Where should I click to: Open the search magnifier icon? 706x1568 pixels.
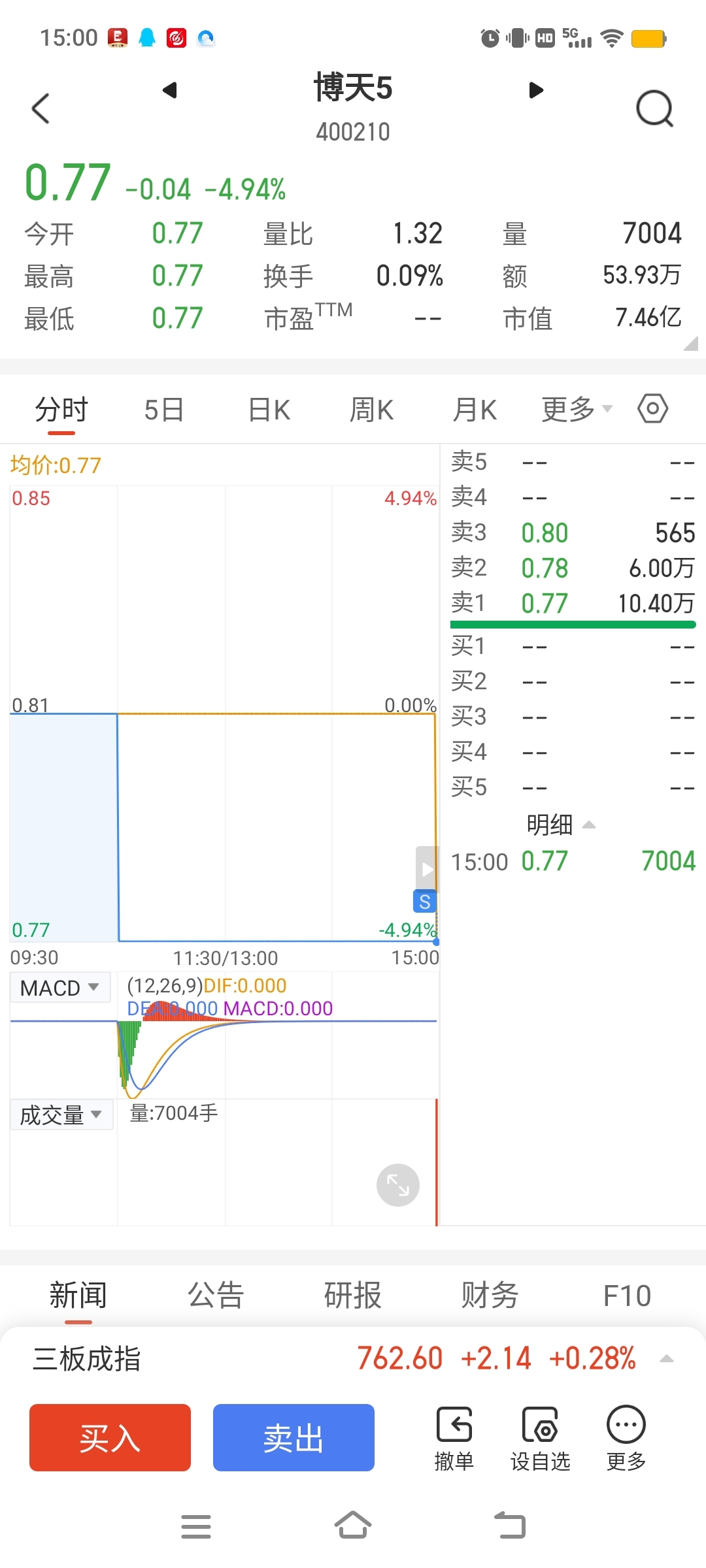tap(654, 108)
